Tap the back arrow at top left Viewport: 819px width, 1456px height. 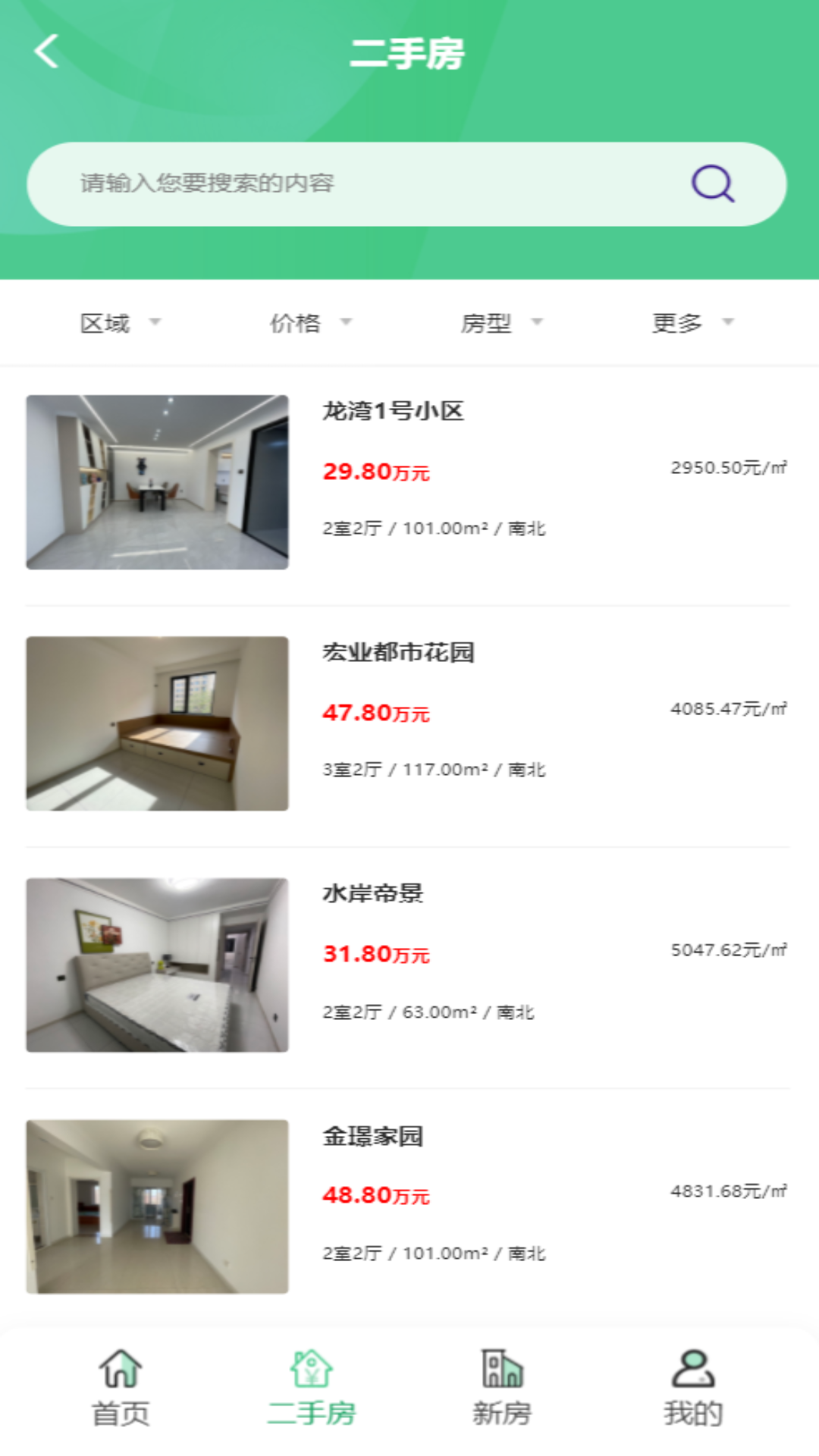[45, 51]
